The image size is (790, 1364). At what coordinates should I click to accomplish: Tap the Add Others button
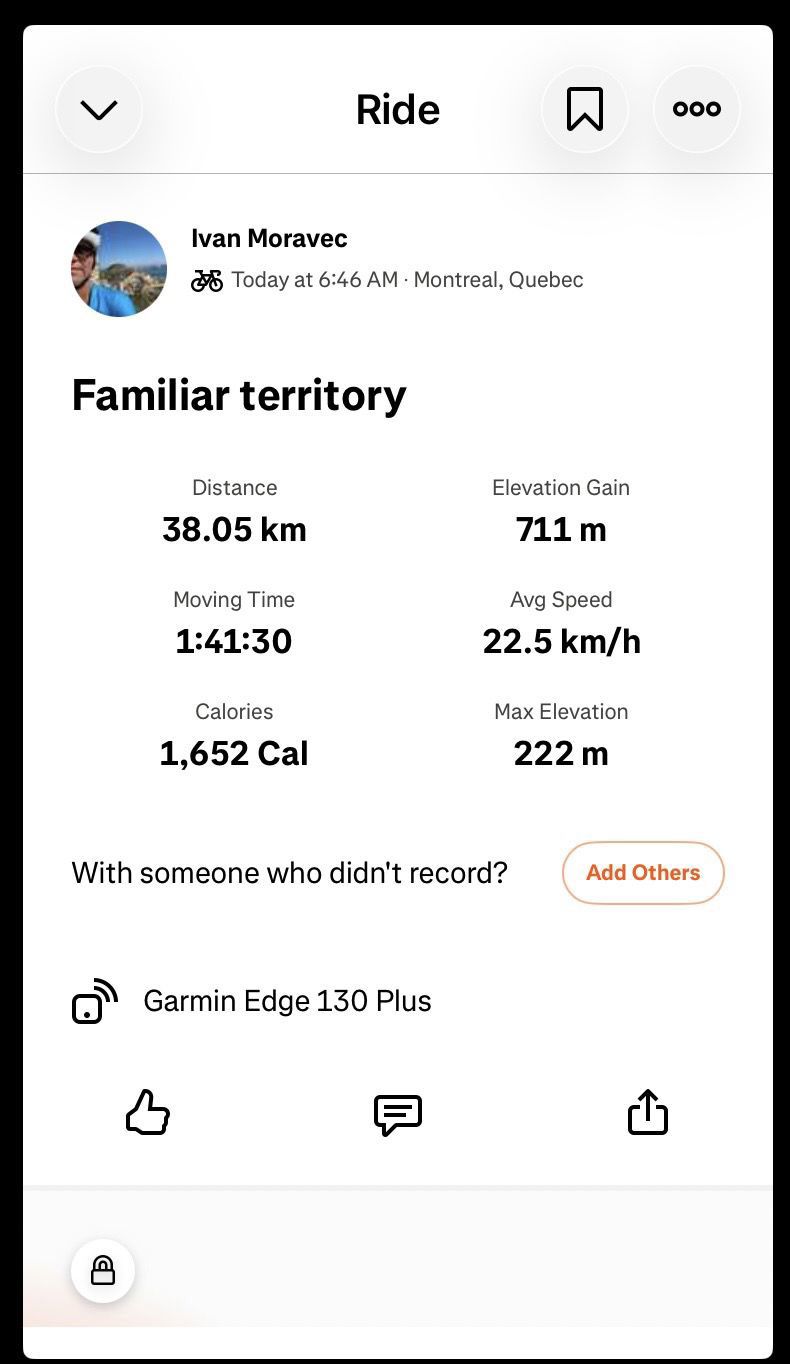[x=643, y=873]
